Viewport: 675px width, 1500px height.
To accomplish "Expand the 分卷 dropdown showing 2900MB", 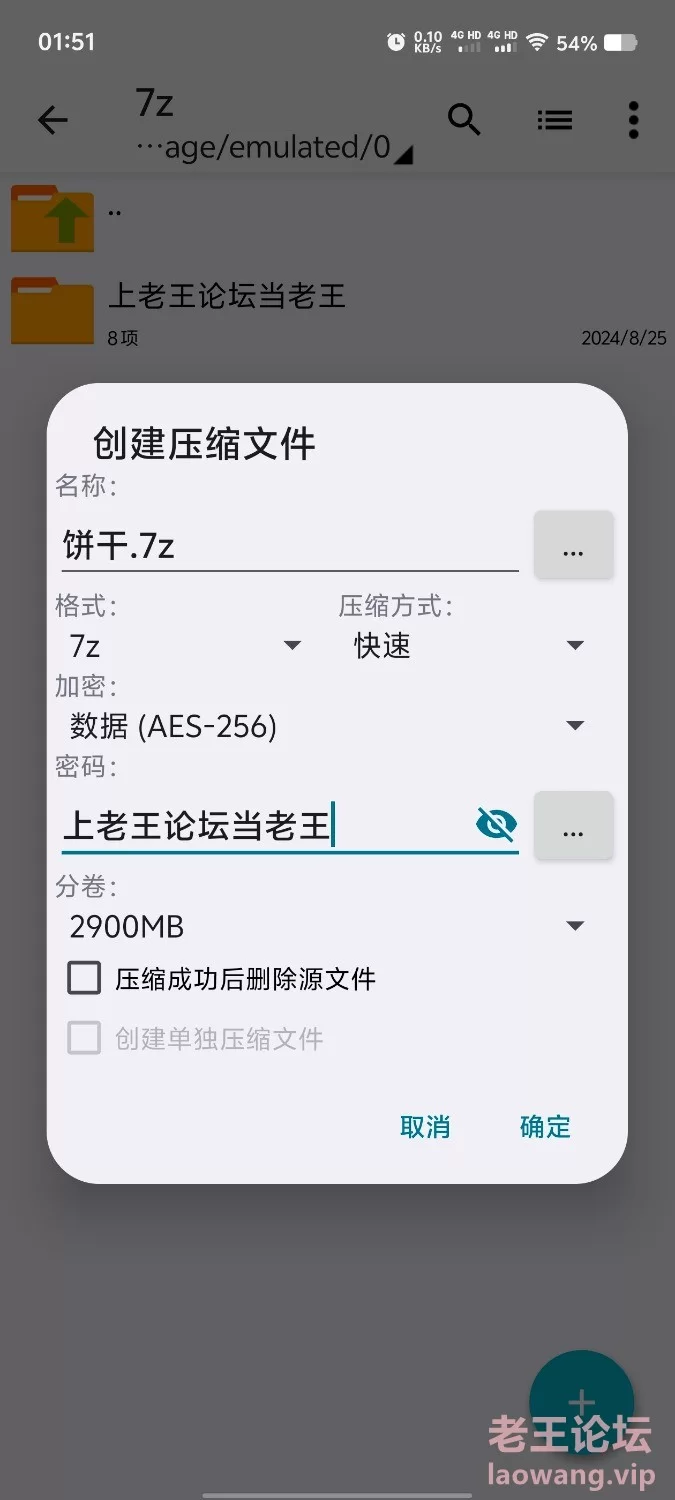I will tap(327, 926).
